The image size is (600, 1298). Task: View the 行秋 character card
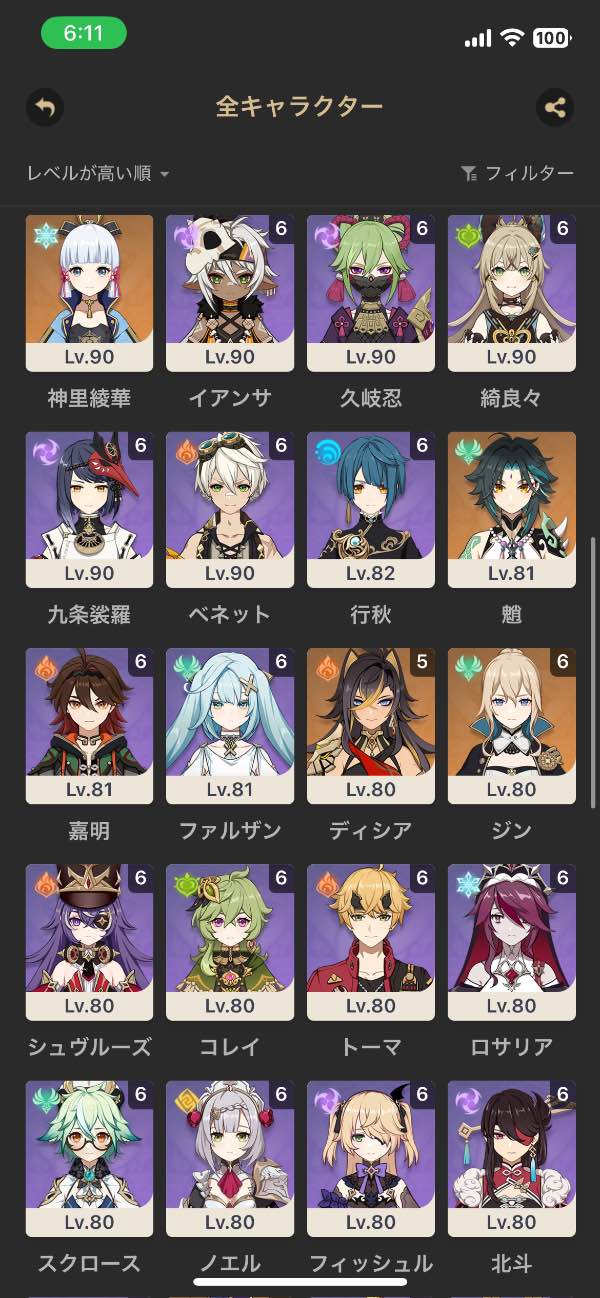(371, 509)
